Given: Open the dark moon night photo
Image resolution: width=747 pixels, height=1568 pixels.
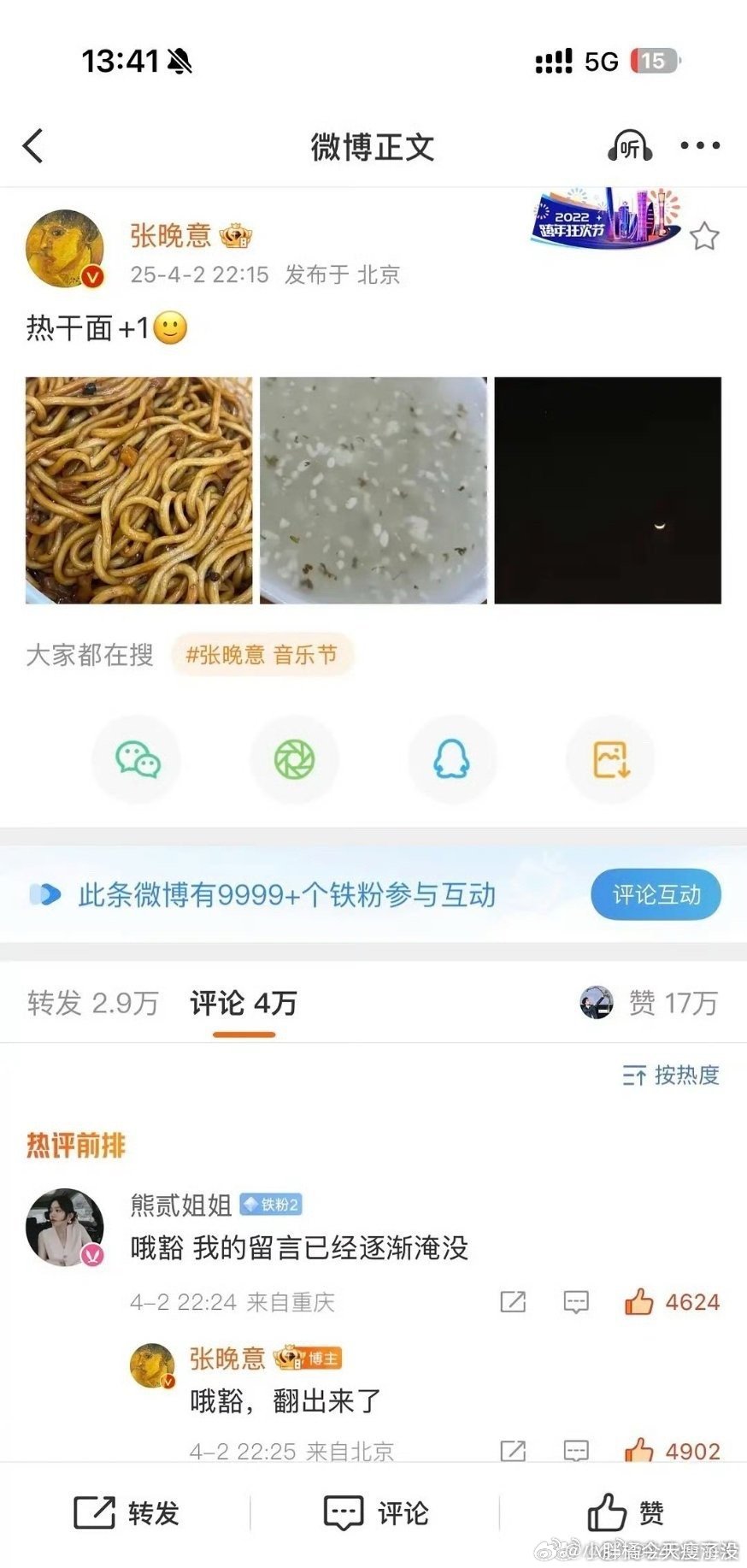Looking at the screenshot, I should pos(608,491).
